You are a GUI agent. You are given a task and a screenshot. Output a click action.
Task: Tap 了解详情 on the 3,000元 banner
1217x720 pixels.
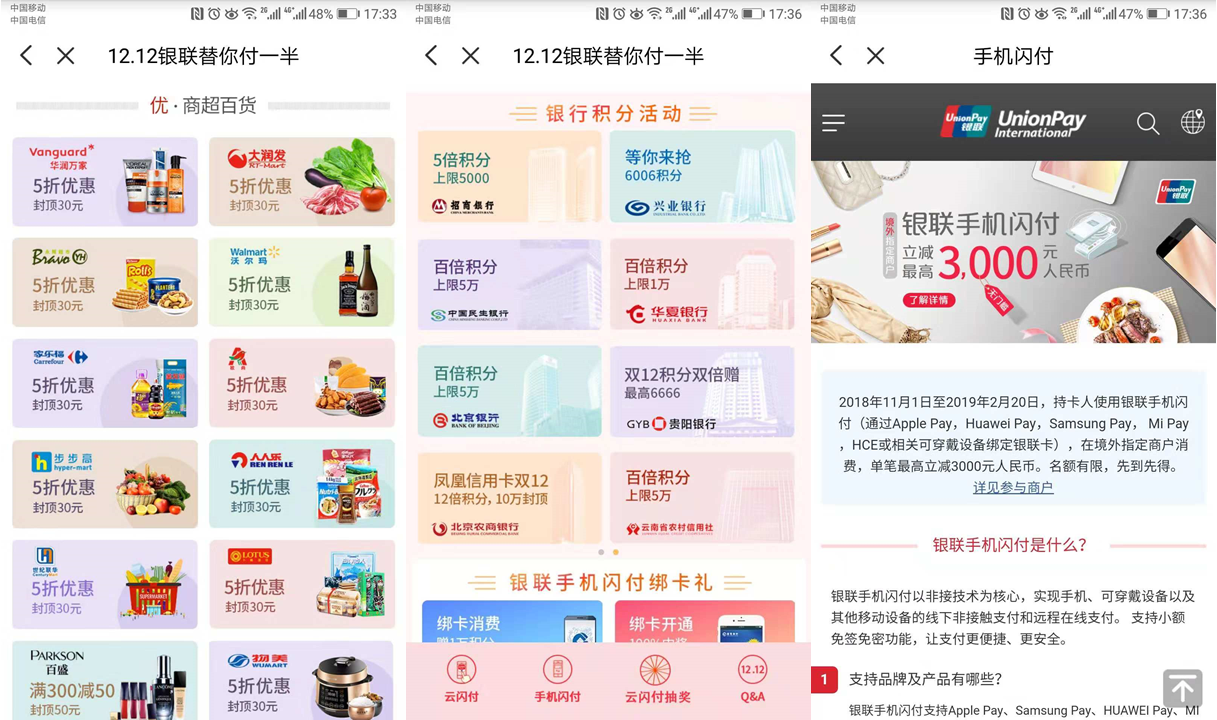(928, 300)
